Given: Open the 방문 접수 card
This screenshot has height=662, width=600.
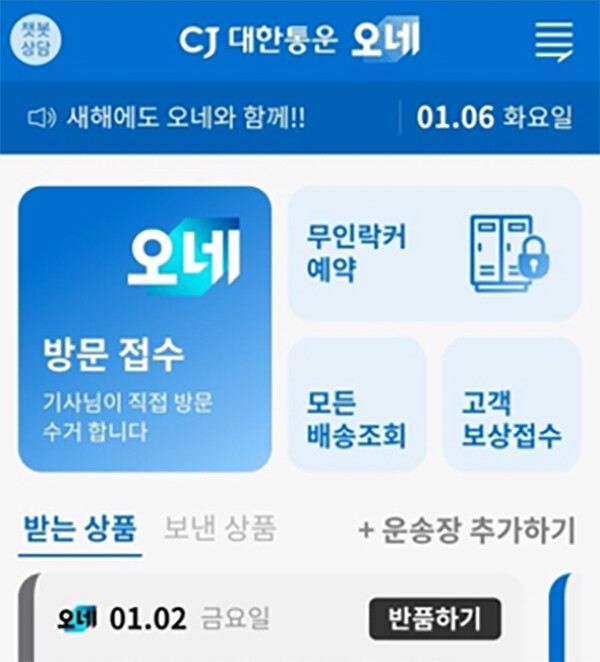Looking at the screenshot, I should [x=145, y=328].
